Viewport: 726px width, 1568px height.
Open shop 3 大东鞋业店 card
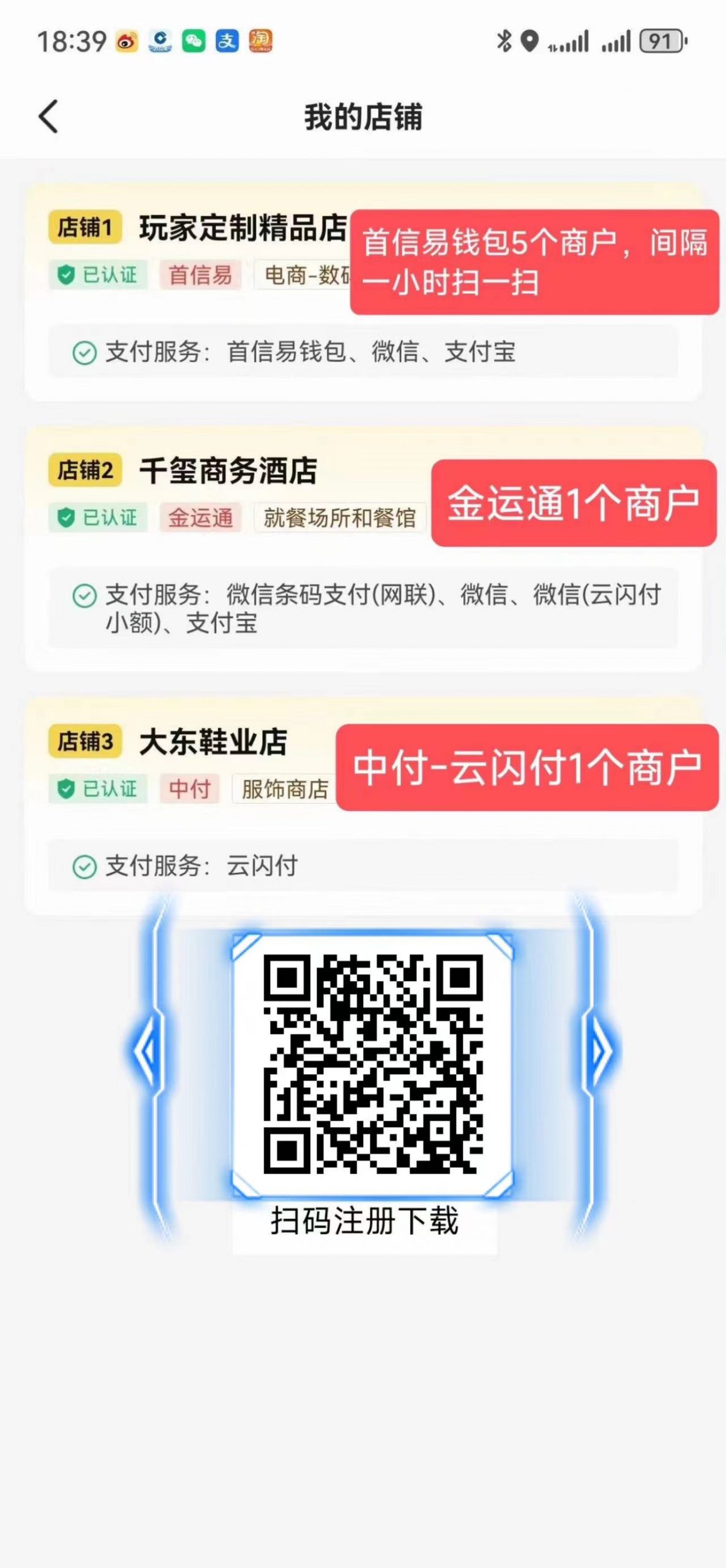pyautogui.click(x=213, y=742)
